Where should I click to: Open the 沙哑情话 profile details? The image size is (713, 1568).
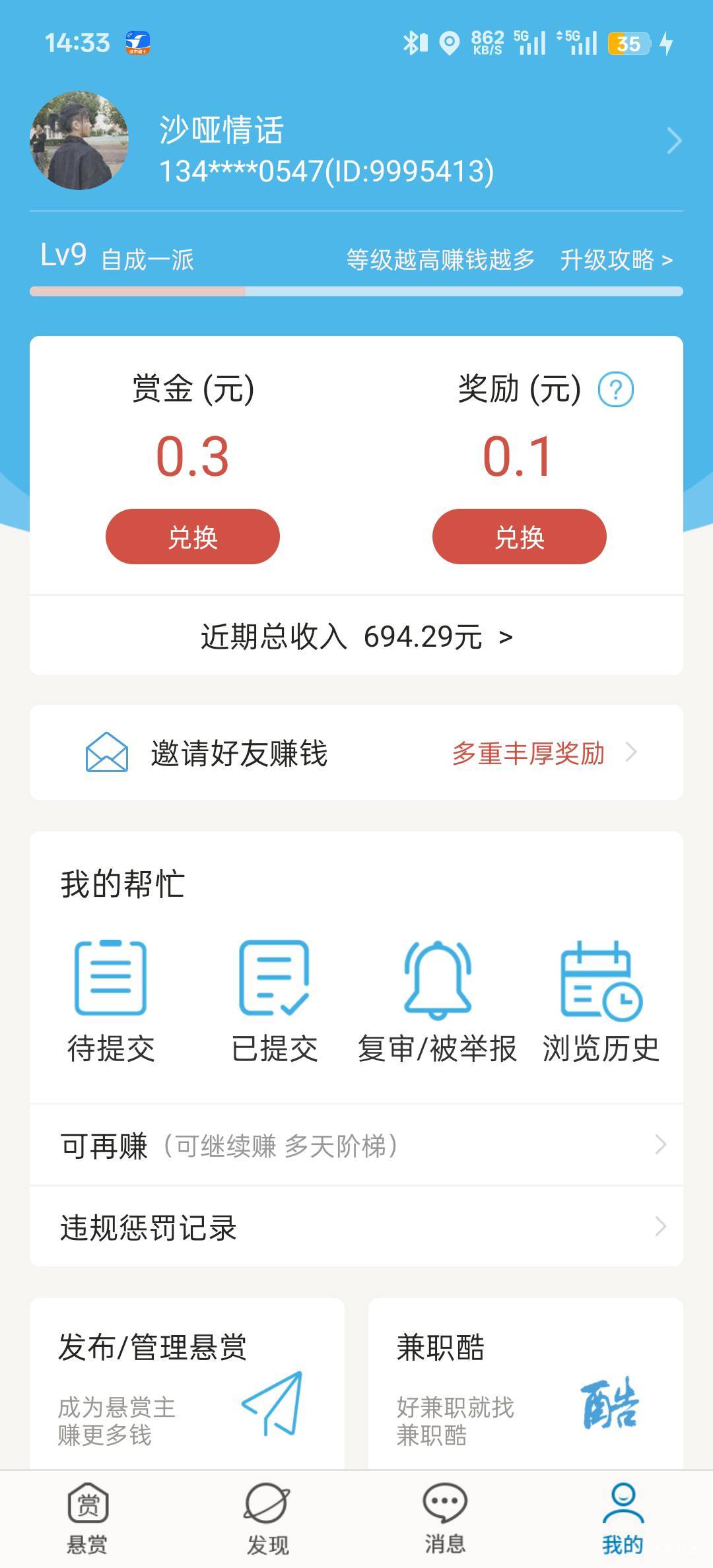click(356, 142)
